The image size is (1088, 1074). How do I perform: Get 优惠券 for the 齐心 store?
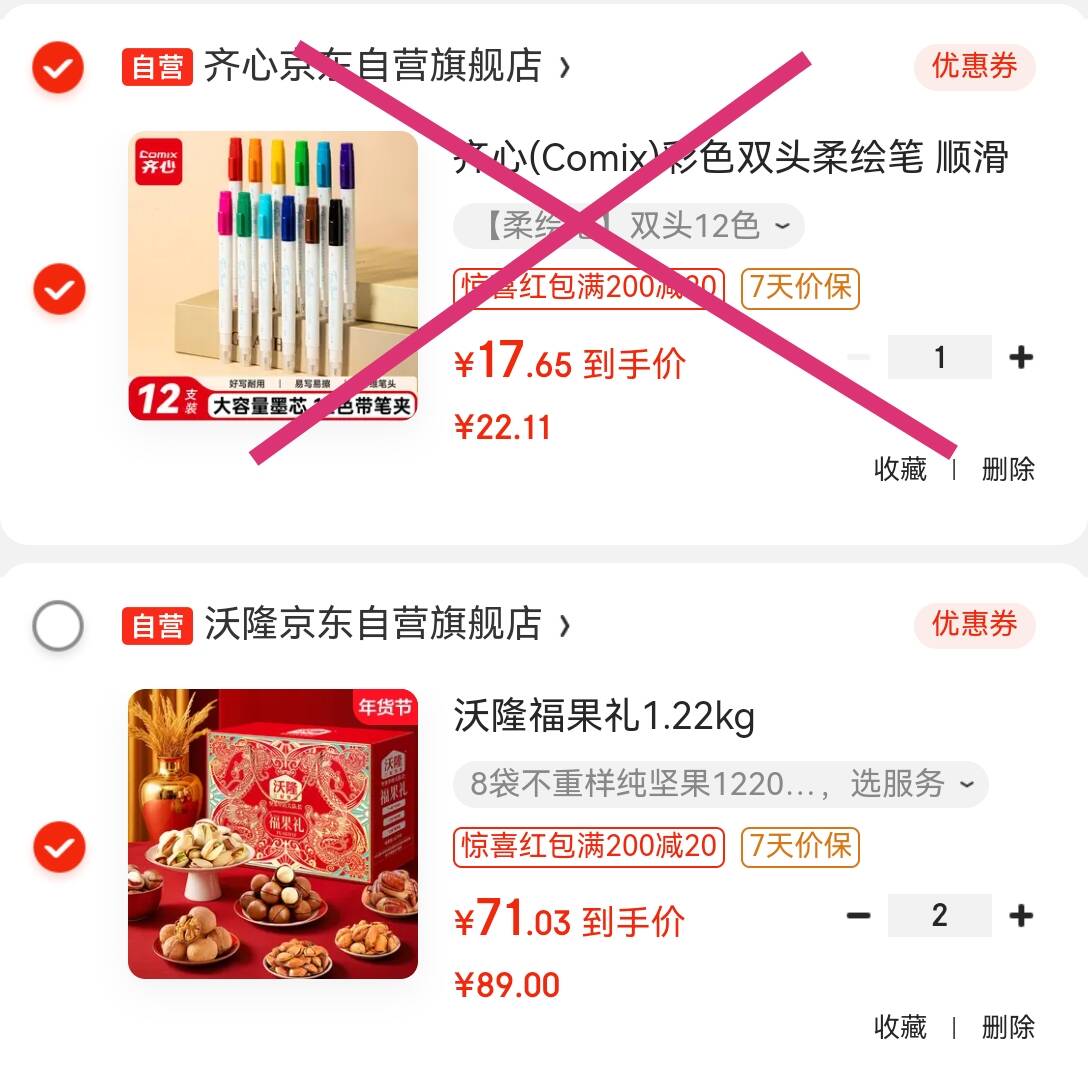click(974, 67)
